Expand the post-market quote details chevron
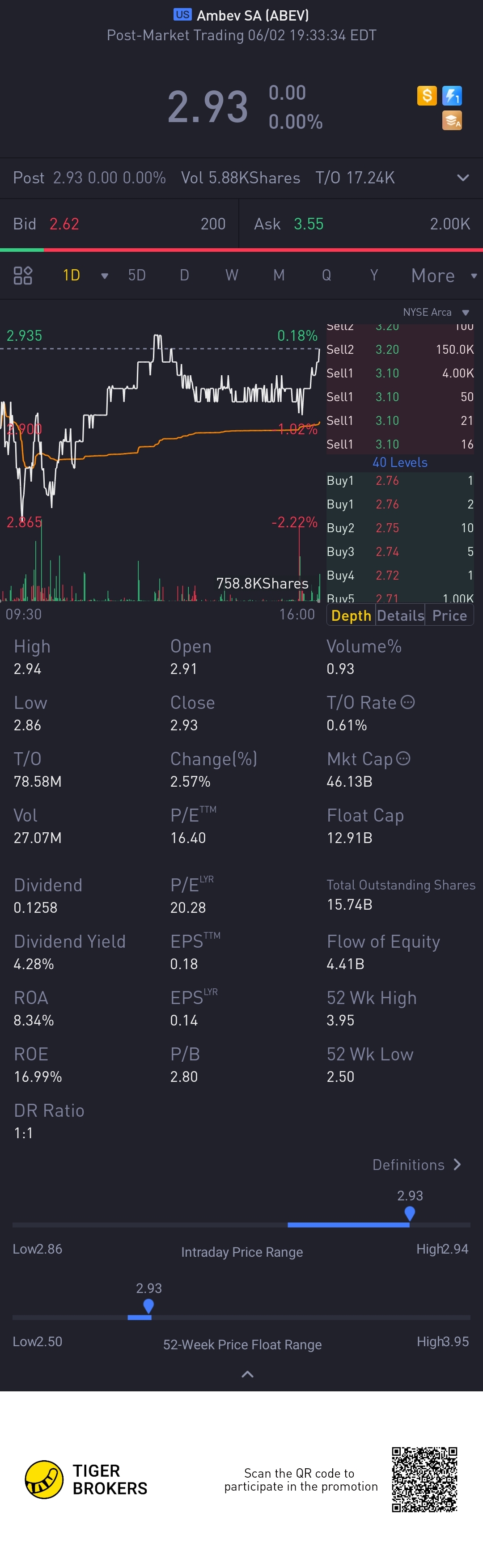The width and height of the screenshot is (483, 1568). click(x=463, y=178)
